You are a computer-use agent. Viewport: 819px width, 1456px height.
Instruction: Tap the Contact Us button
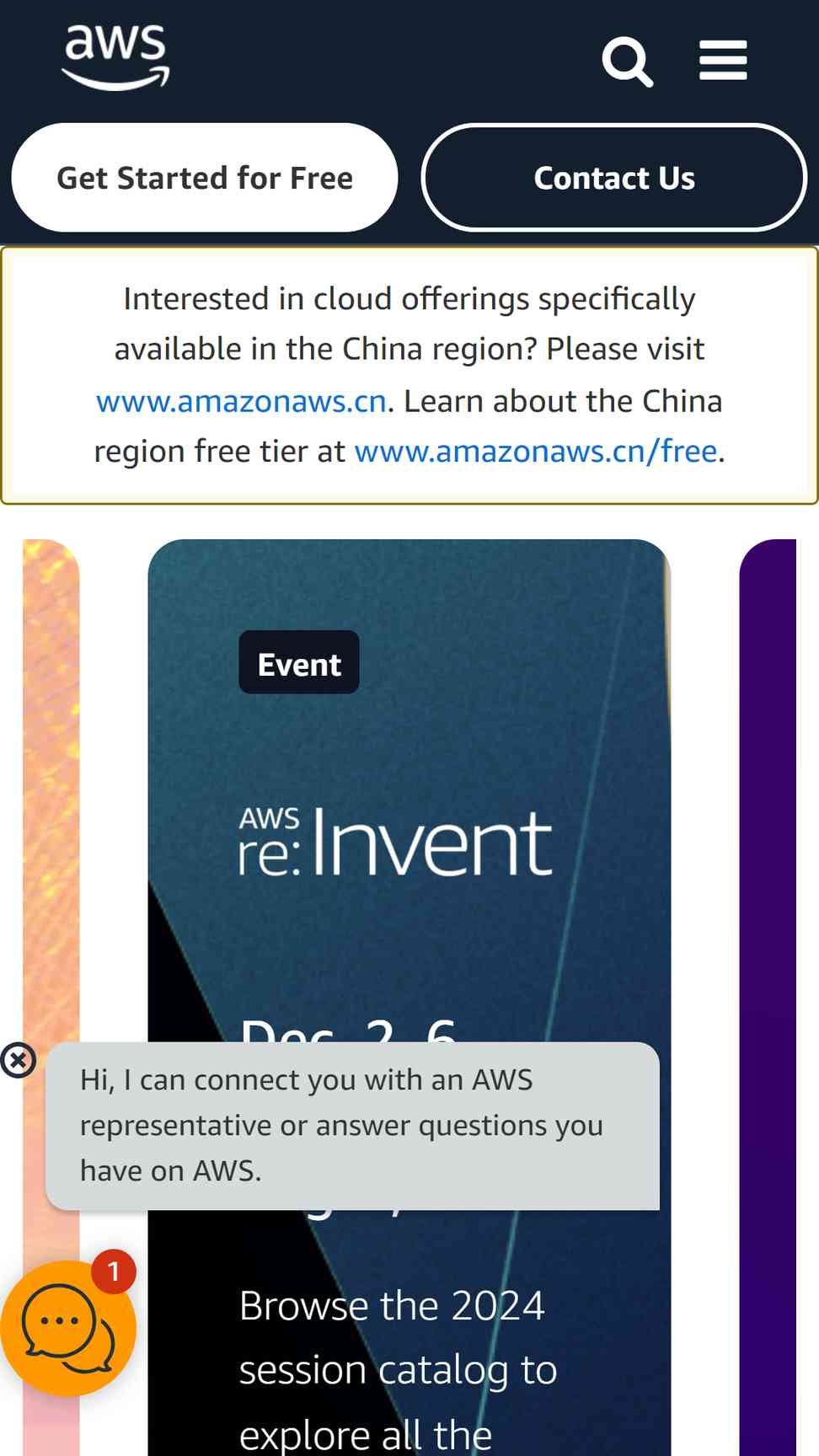click(x=614, y=178)
